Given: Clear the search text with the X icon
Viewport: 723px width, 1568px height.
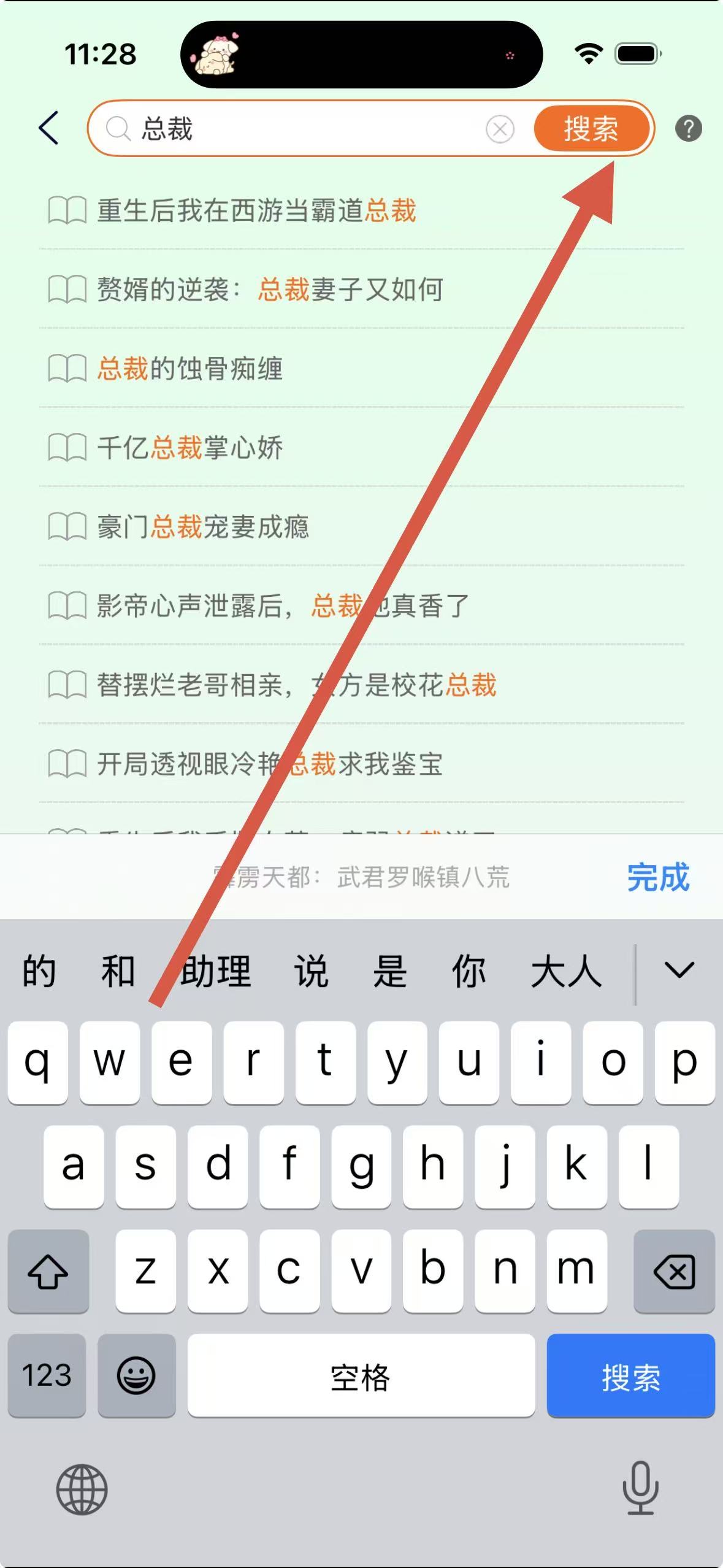Looking at the screenshot, I should pos(500,129).
